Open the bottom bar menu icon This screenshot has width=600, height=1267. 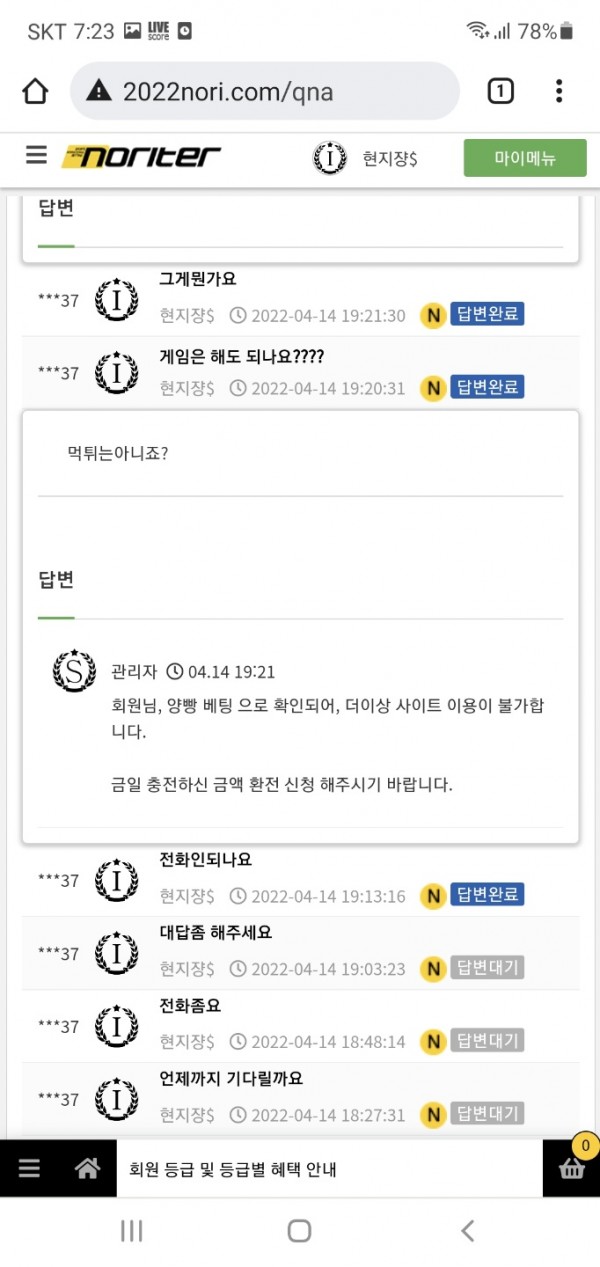click(29, 1168)
